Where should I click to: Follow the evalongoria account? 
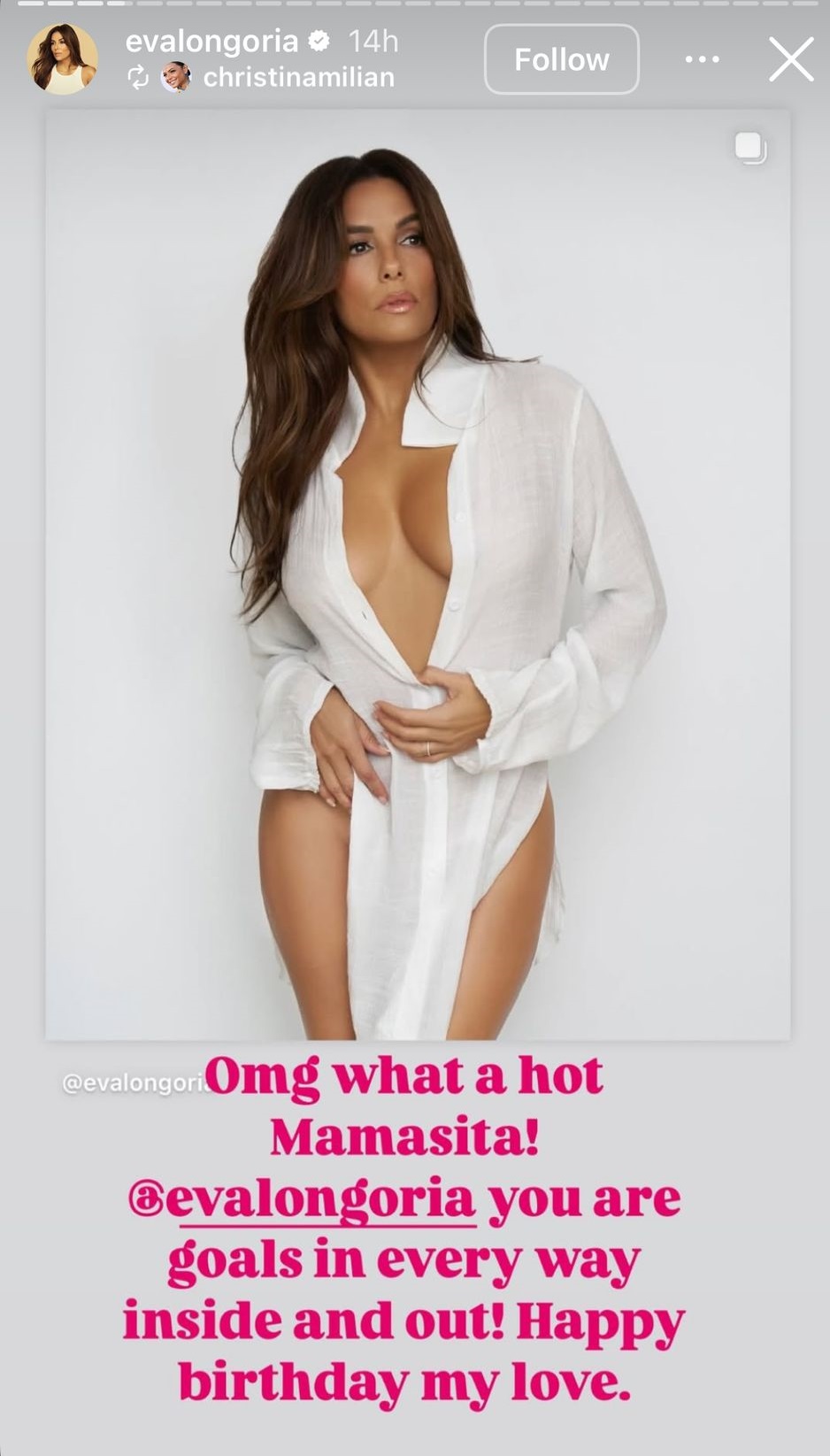tap(561, 59)
